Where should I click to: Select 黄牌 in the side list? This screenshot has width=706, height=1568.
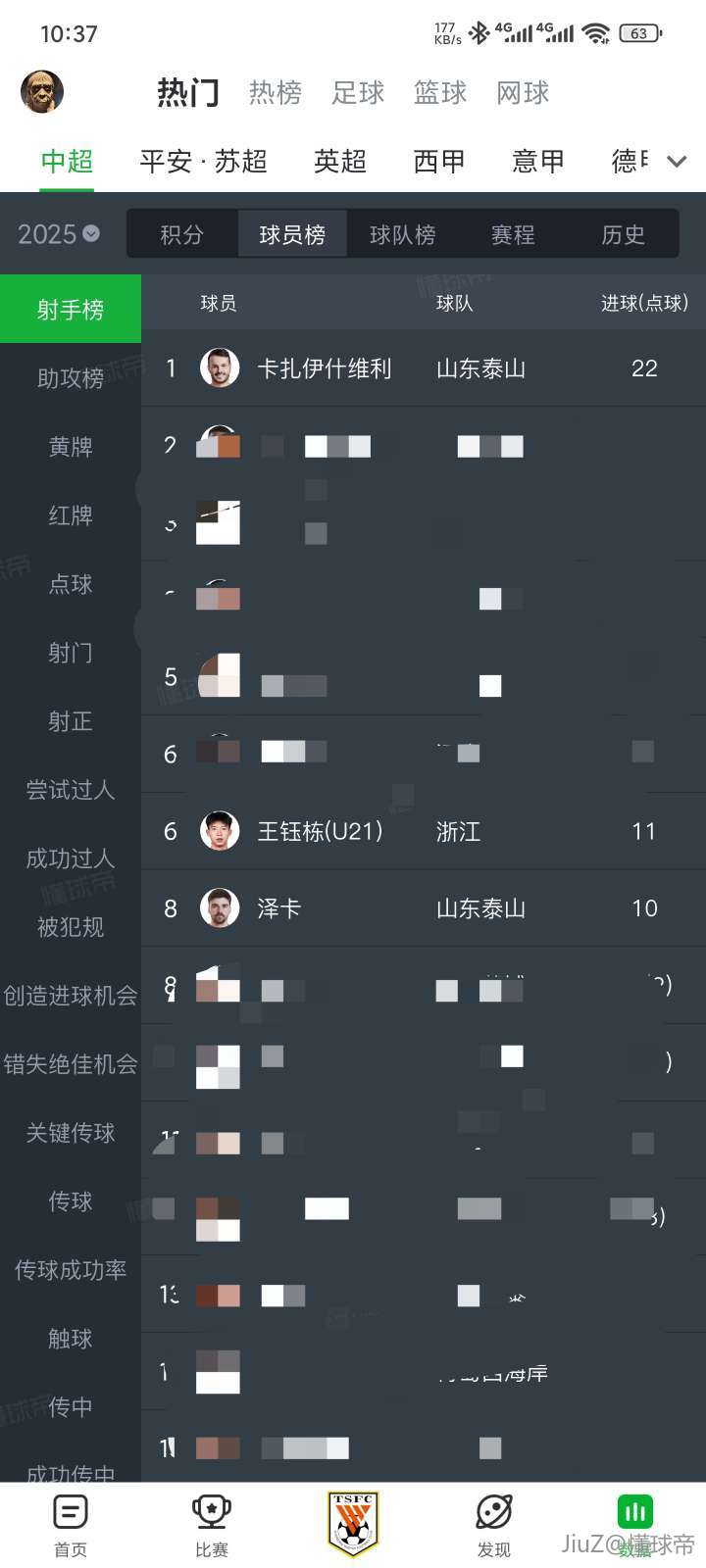tap(71, 446)
